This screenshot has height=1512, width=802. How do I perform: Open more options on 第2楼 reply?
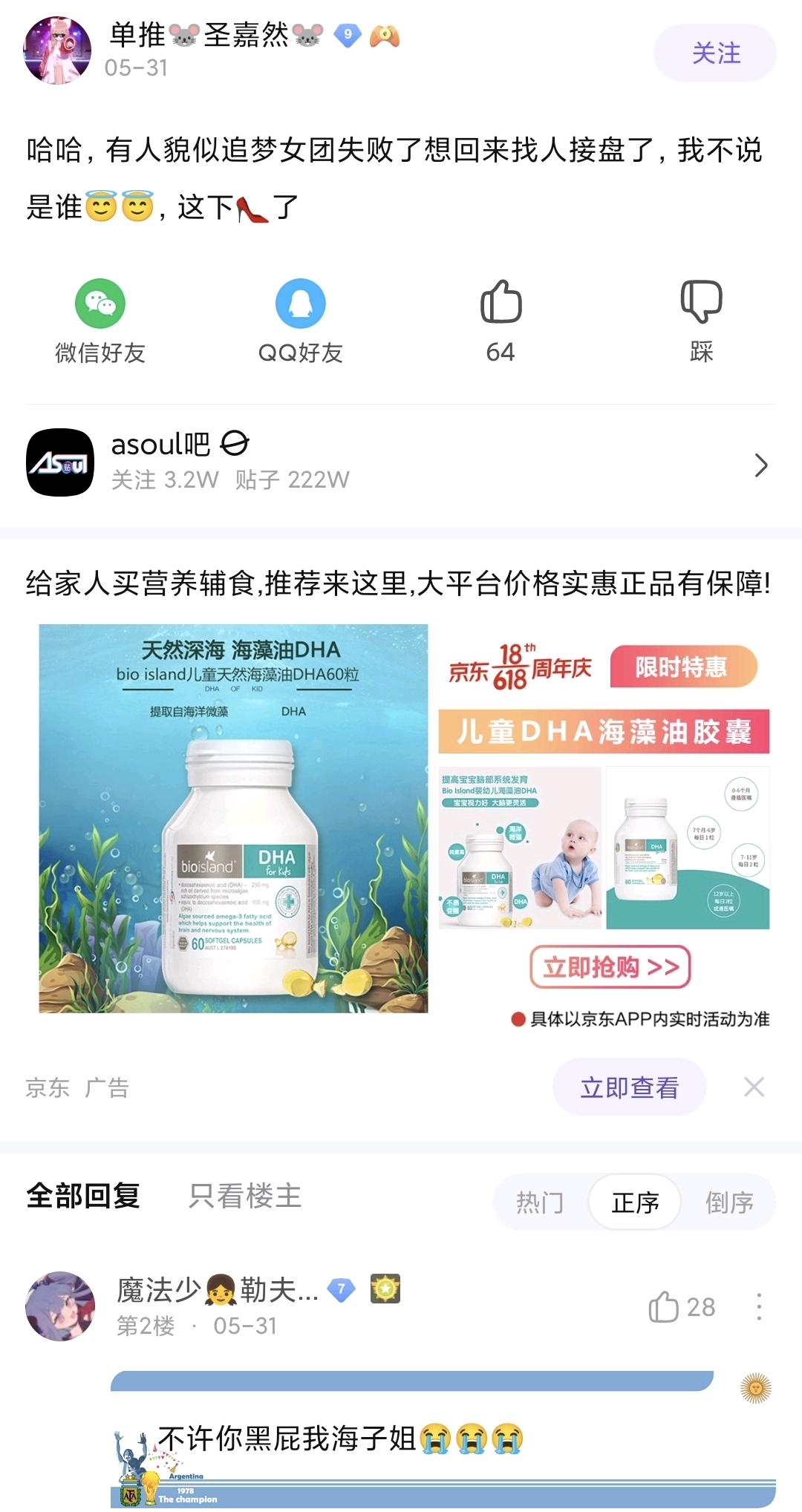click(x=759, y=1307)
